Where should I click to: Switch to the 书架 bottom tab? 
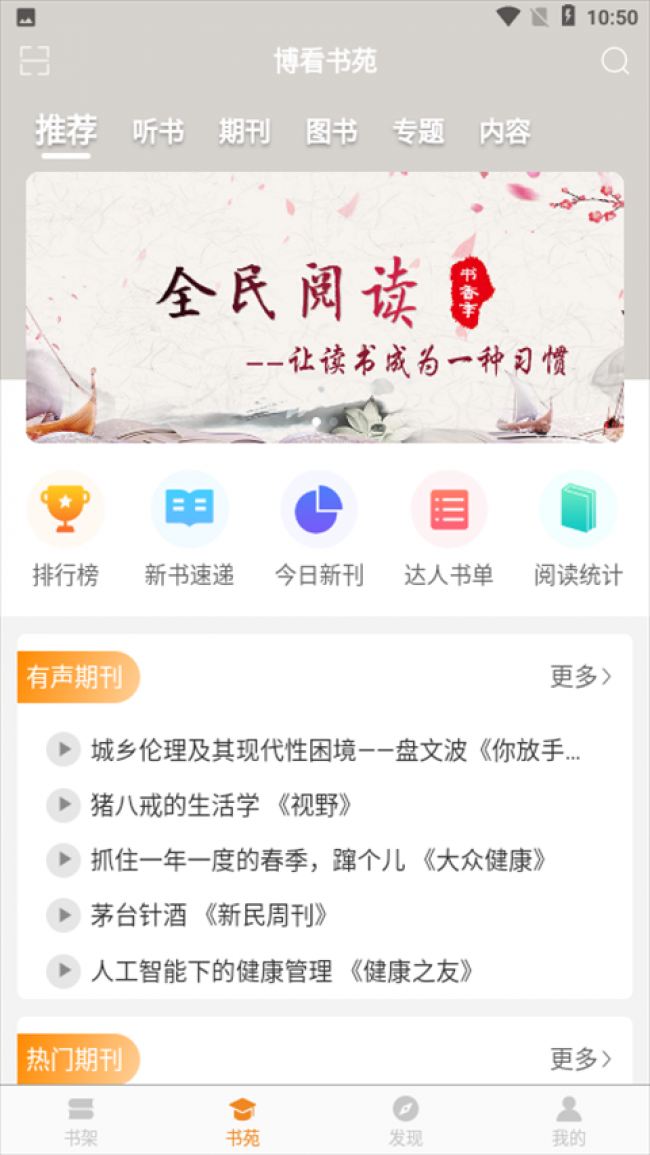[81, 1121]
